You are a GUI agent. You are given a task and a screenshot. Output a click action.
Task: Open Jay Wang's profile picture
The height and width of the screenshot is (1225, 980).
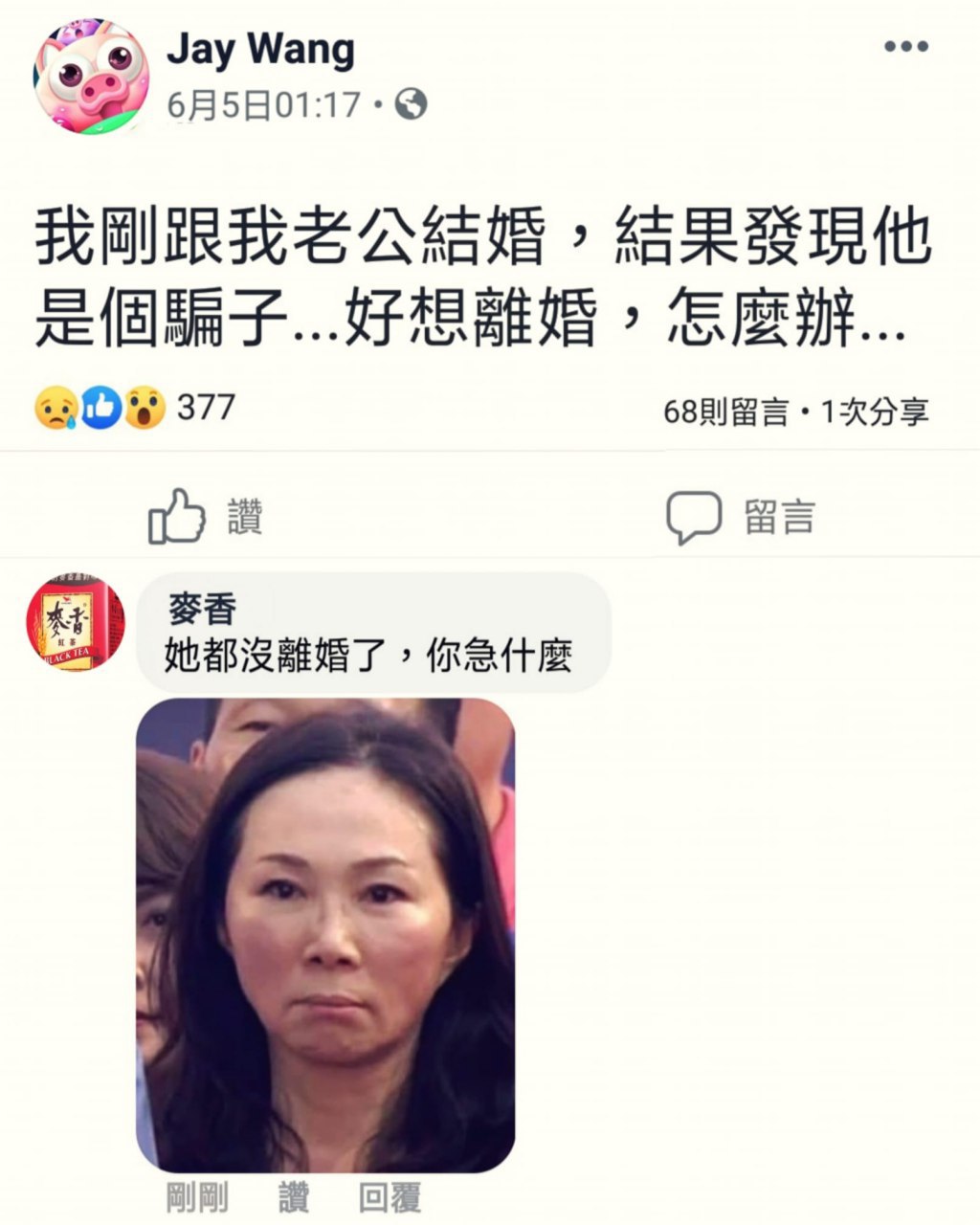(92, 77)
